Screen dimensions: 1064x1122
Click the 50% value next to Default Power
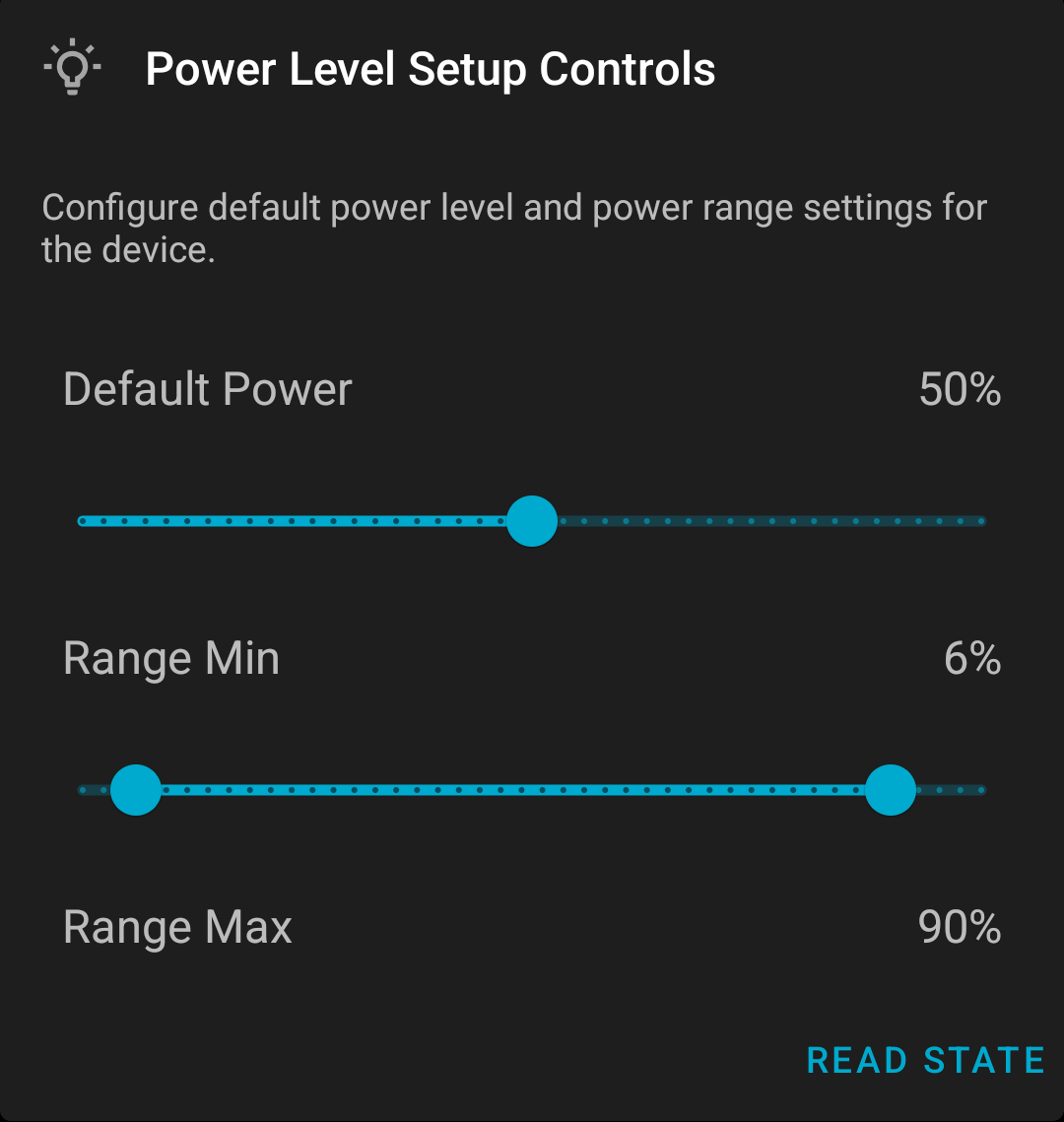click(x=960, y=390)
